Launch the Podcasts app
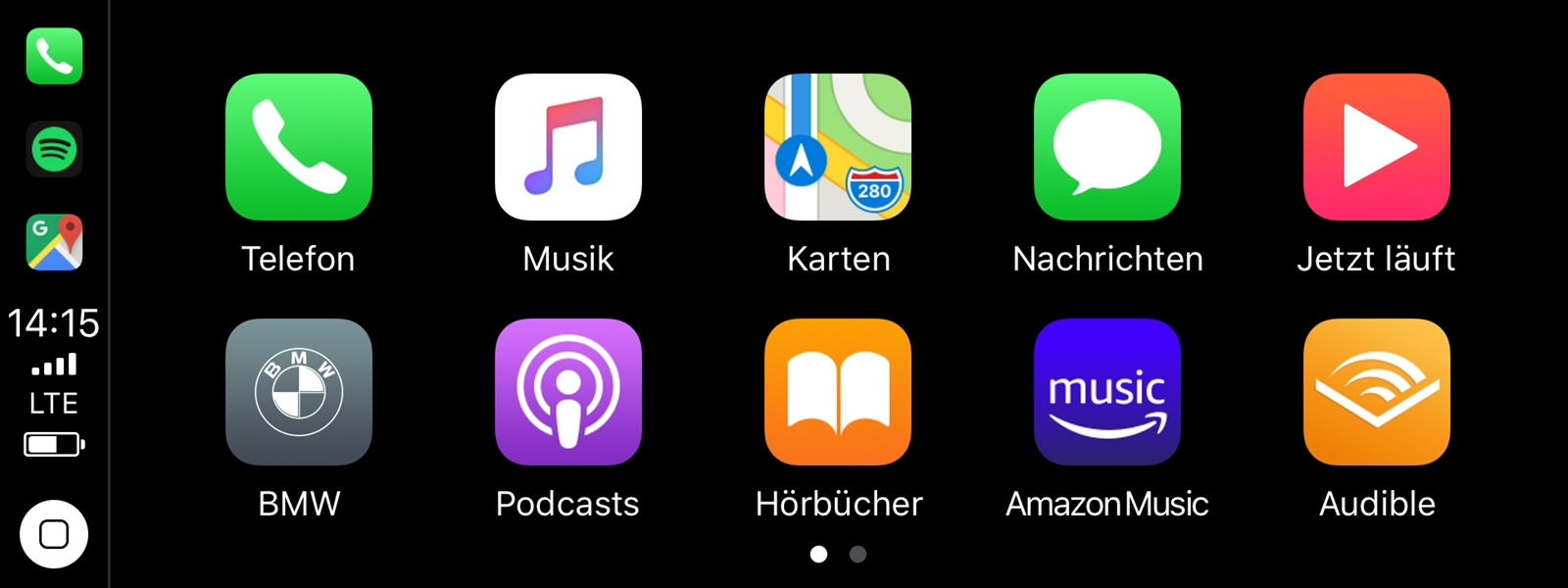 [568, 392]
